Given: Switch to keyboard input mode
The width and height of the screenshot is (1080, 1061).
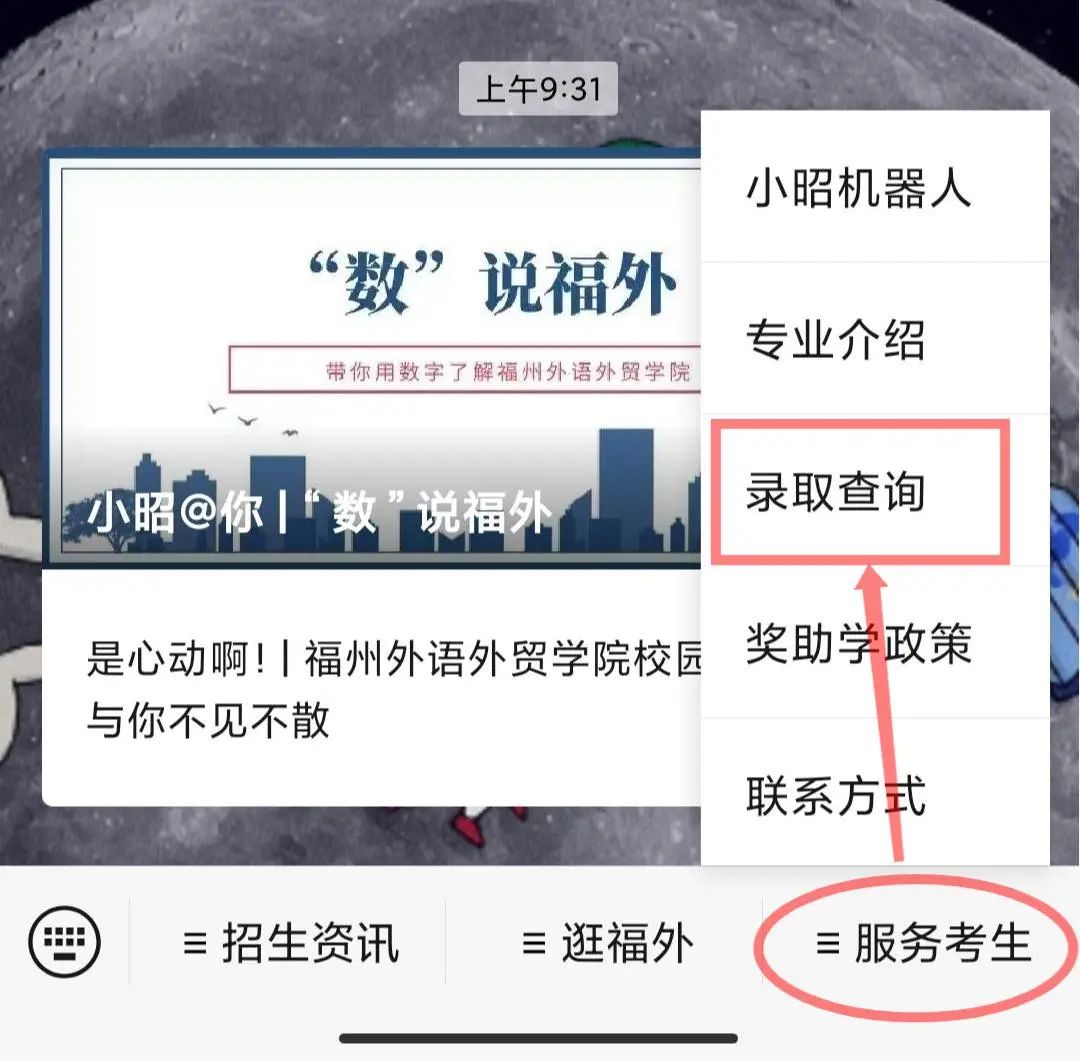Looking at the screenshot, I should (x=64, y=941).
